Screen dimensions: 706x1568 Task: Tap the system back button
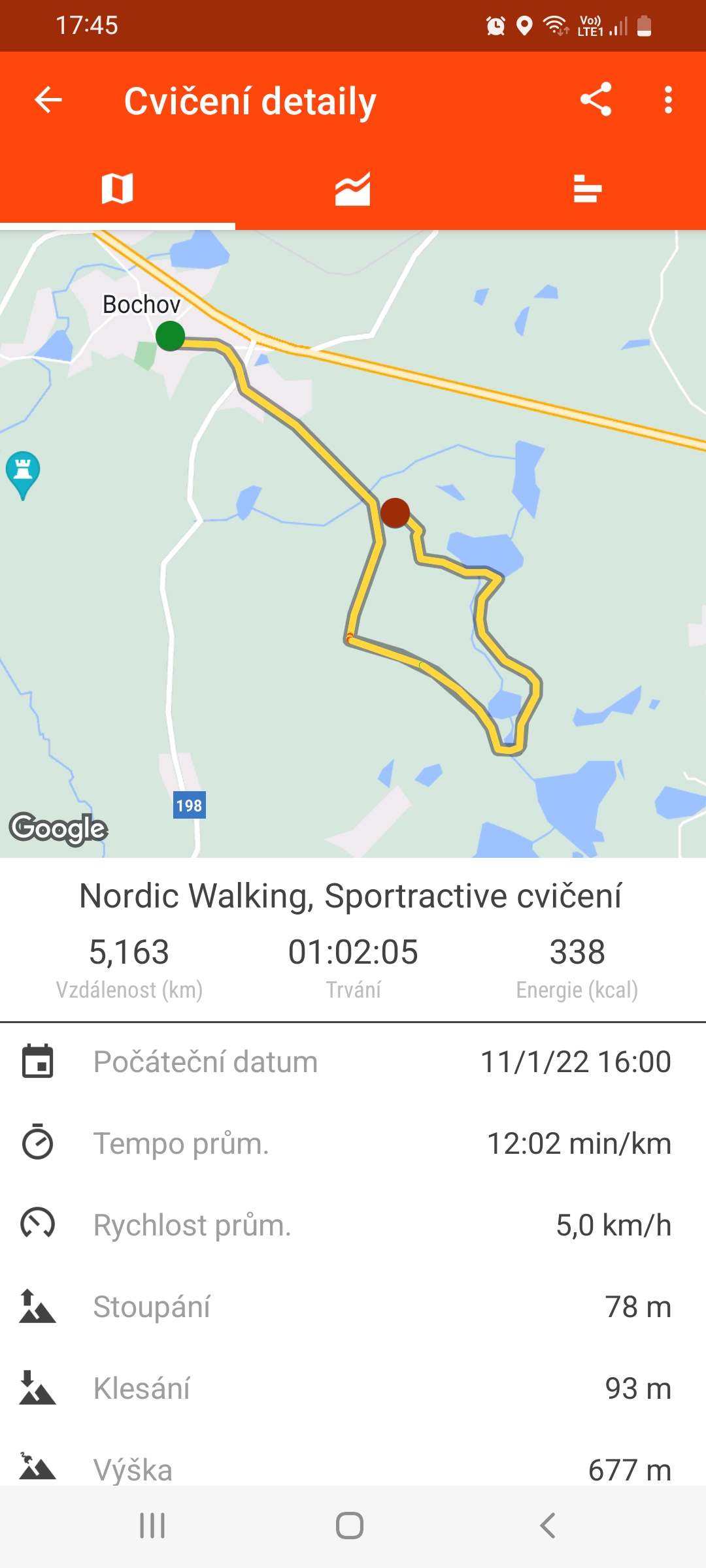coord(548,1526)
